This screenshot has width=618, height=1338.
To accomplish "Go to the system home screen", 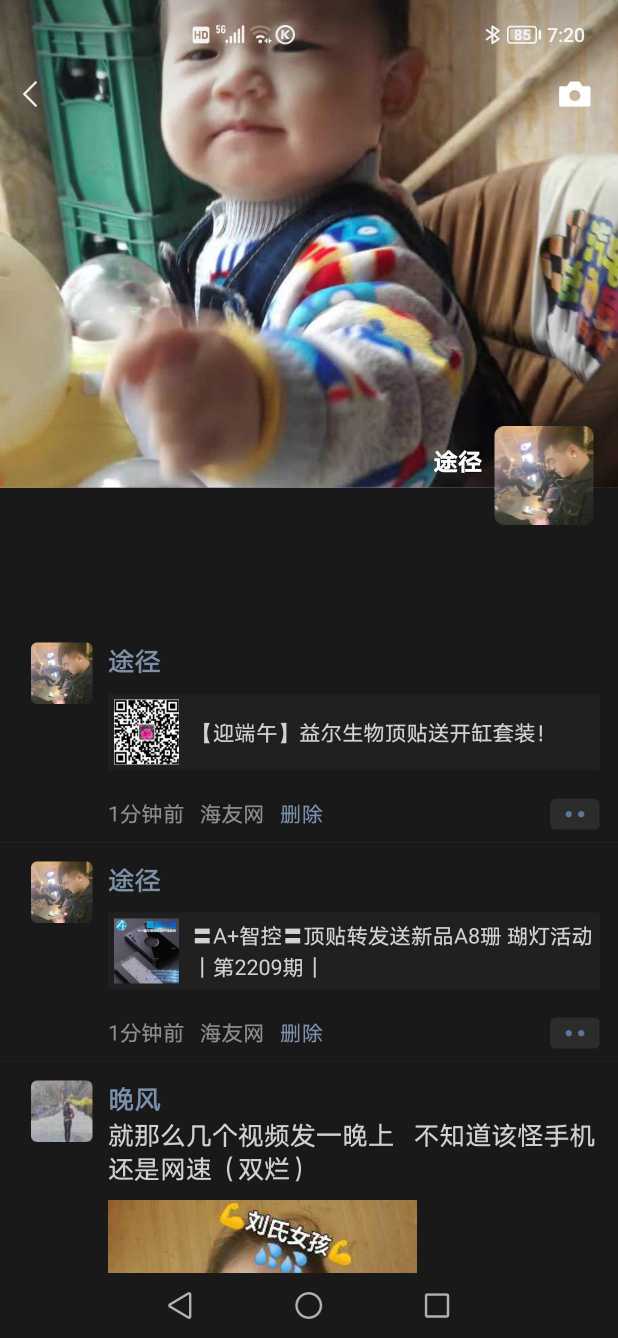I will pos(309,1305).
